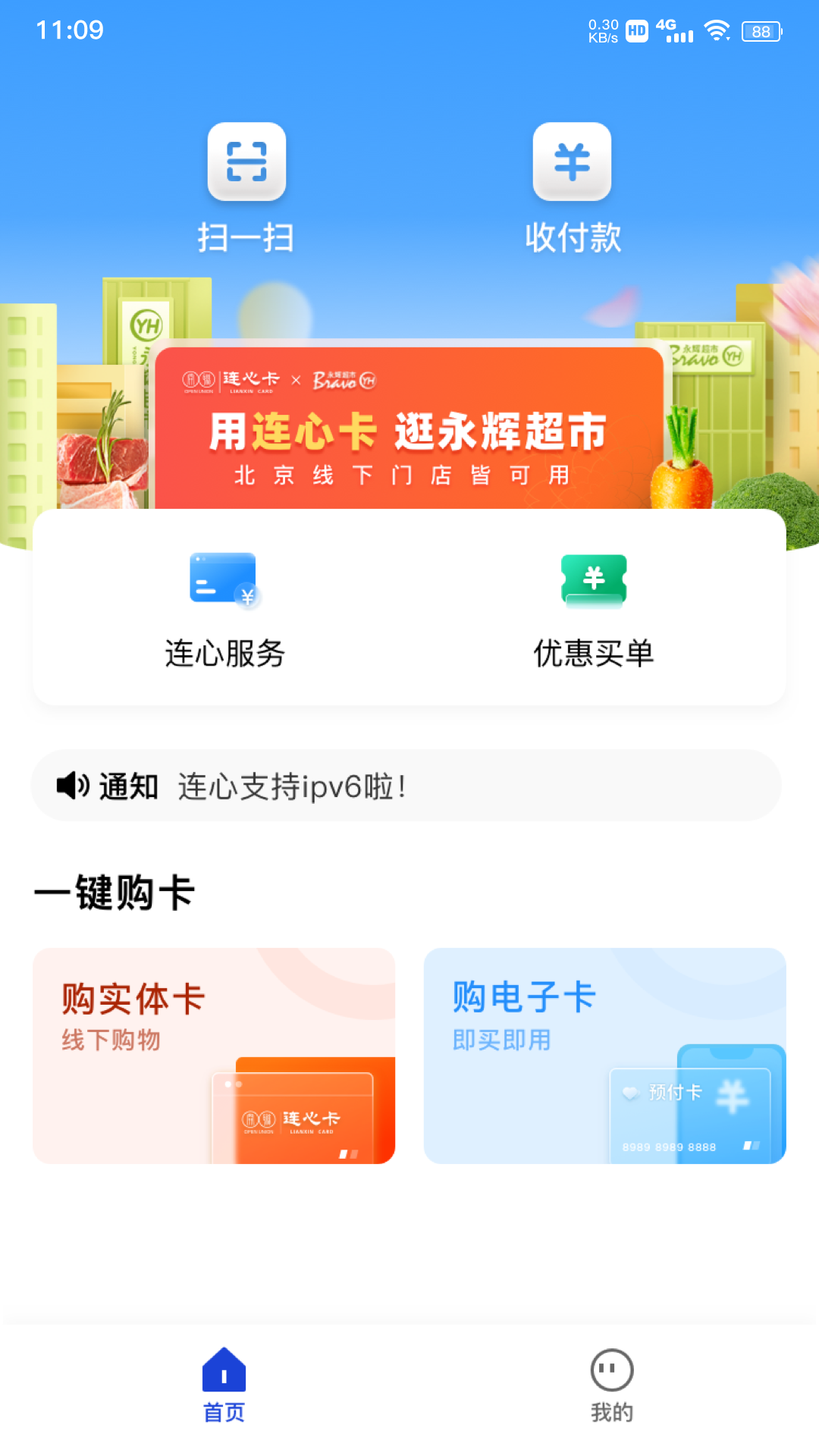Open the 连心支持ipv6啦 notice

tap(406, 786)
